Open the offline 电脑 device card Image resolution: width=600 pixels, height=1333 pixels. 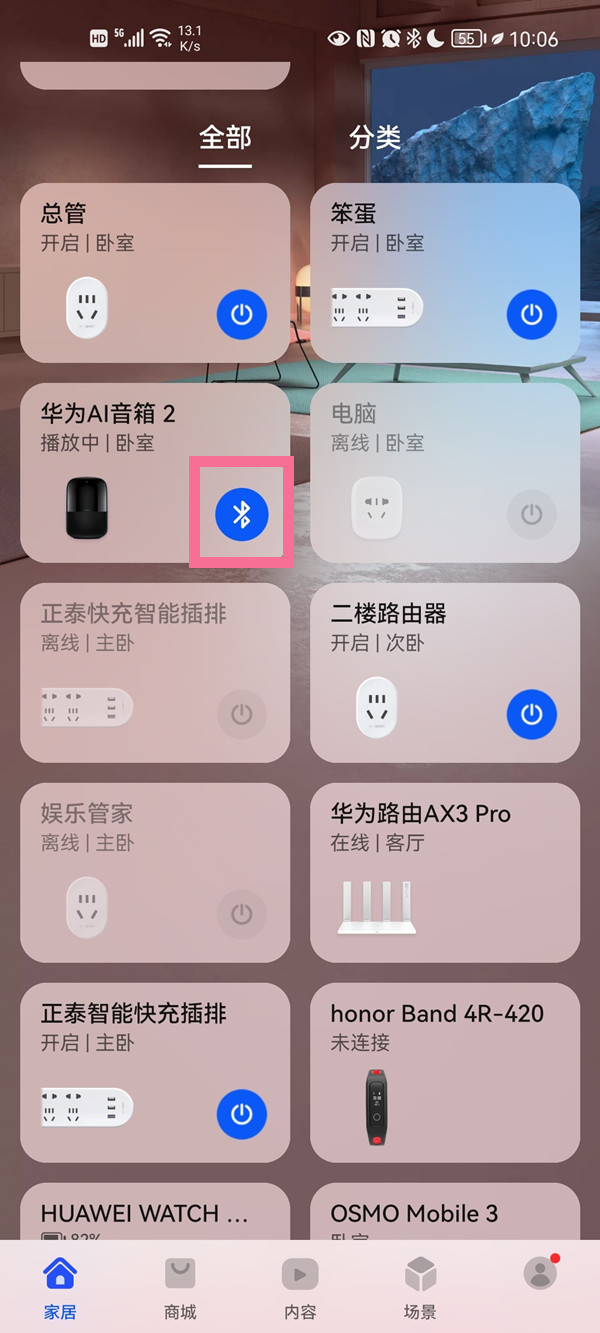click(420, 472)
